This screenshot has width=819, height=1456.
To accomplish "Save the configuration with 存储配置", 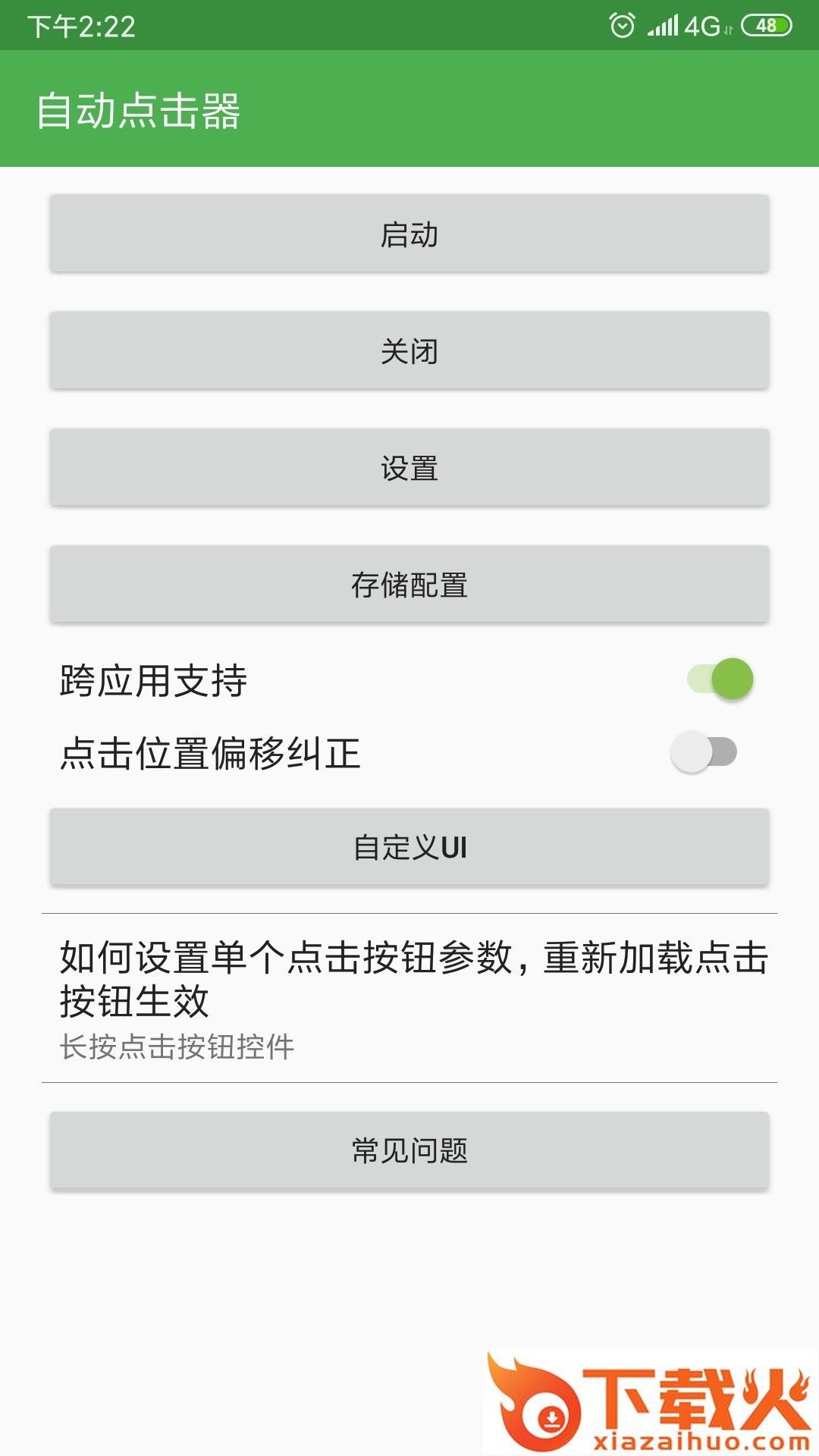I will tap(409, 585).
